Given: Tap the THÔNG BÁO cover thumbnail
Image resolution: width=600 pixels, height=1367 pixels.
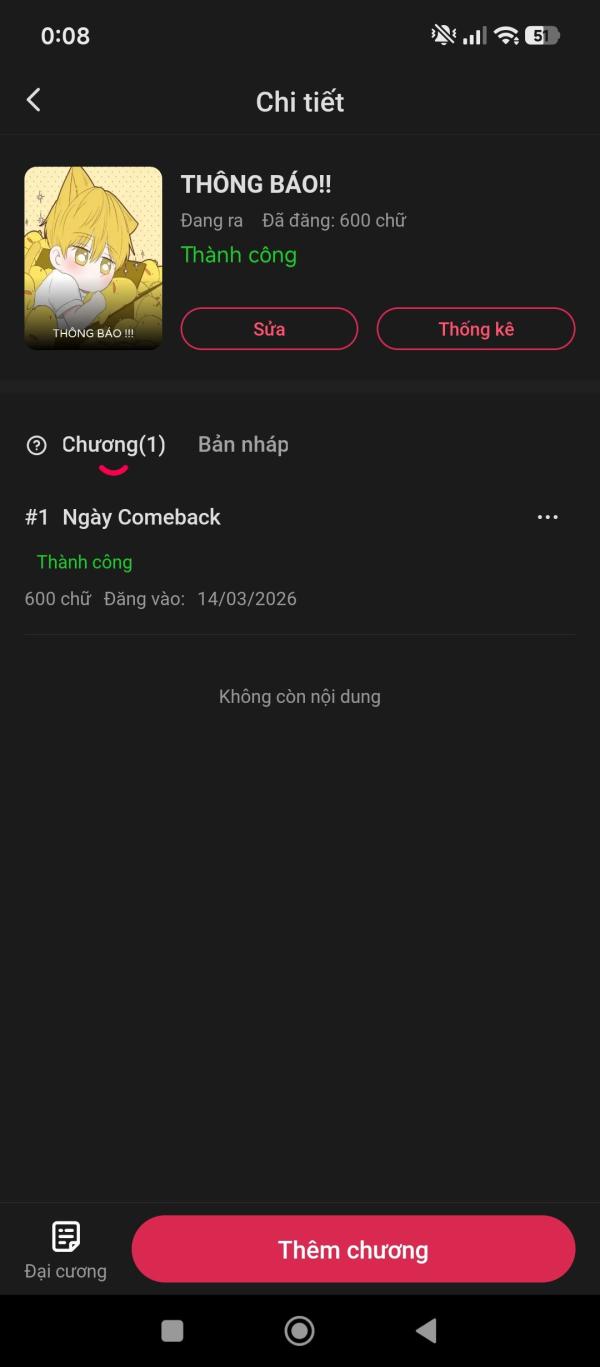Looking at the screenshot, I should tap(93, 258).
